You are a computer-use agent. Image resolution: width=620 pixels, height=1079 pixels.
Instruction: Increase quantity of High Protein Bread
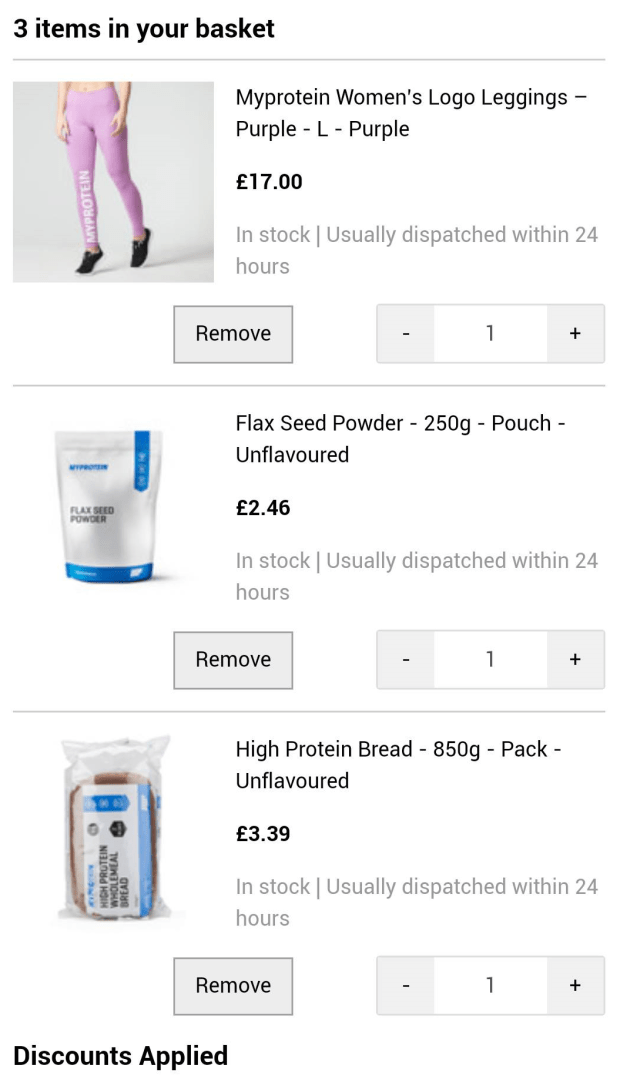pyautogui.click(x=575, y=986)
